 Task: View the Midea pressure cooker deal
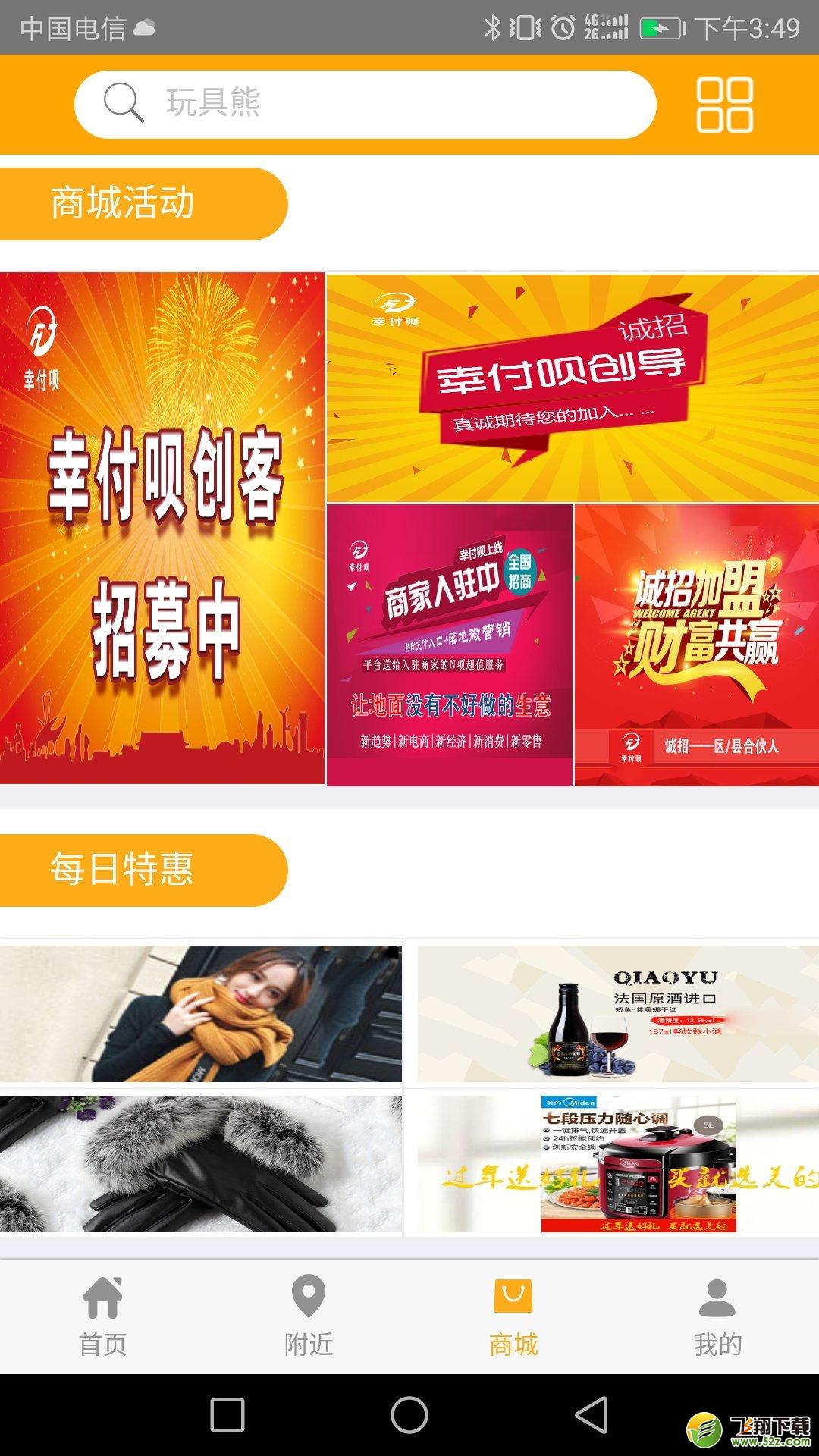(618, 1163)
